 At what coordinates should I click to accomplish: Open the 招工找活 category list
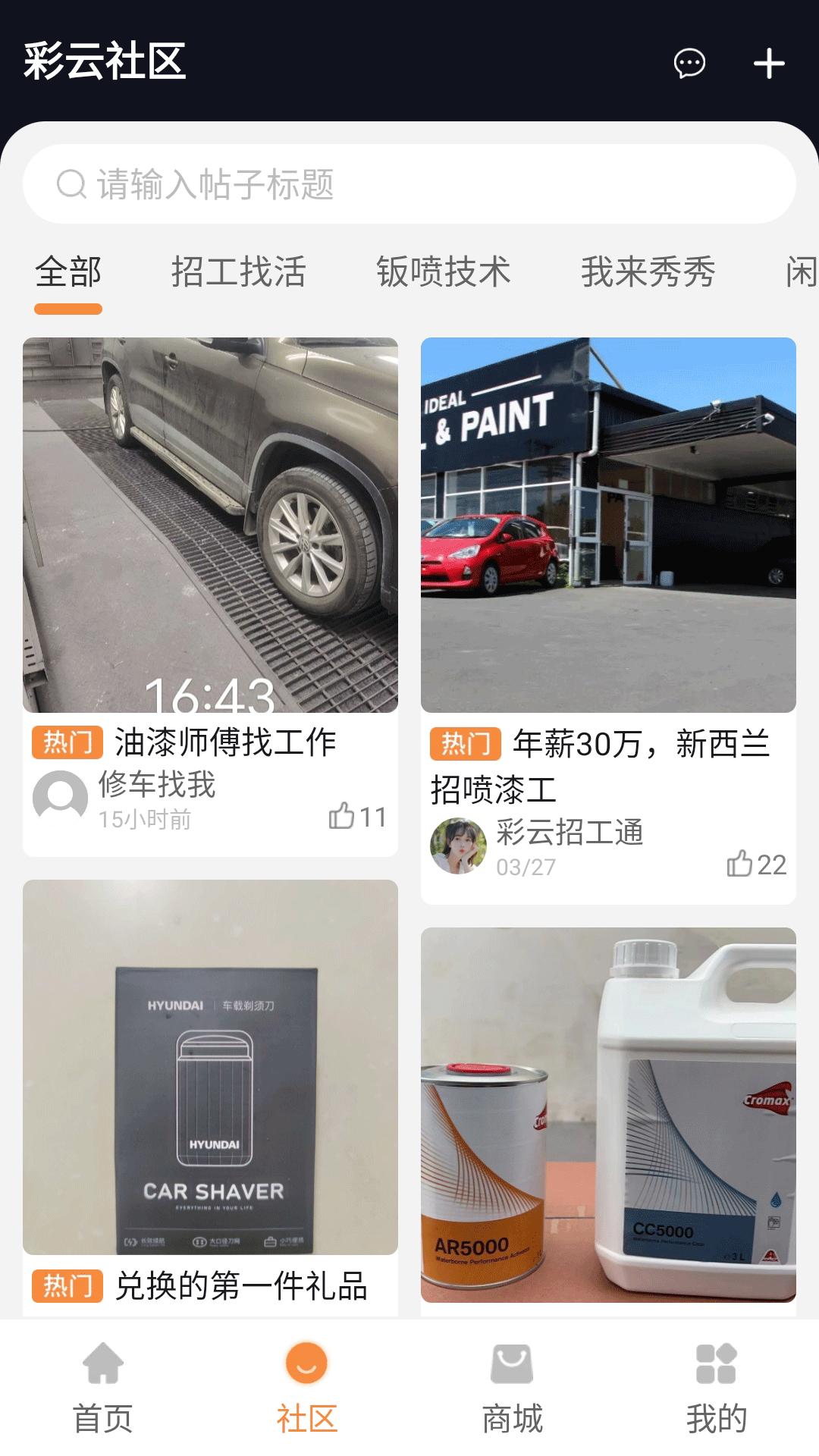coord(238,274)
